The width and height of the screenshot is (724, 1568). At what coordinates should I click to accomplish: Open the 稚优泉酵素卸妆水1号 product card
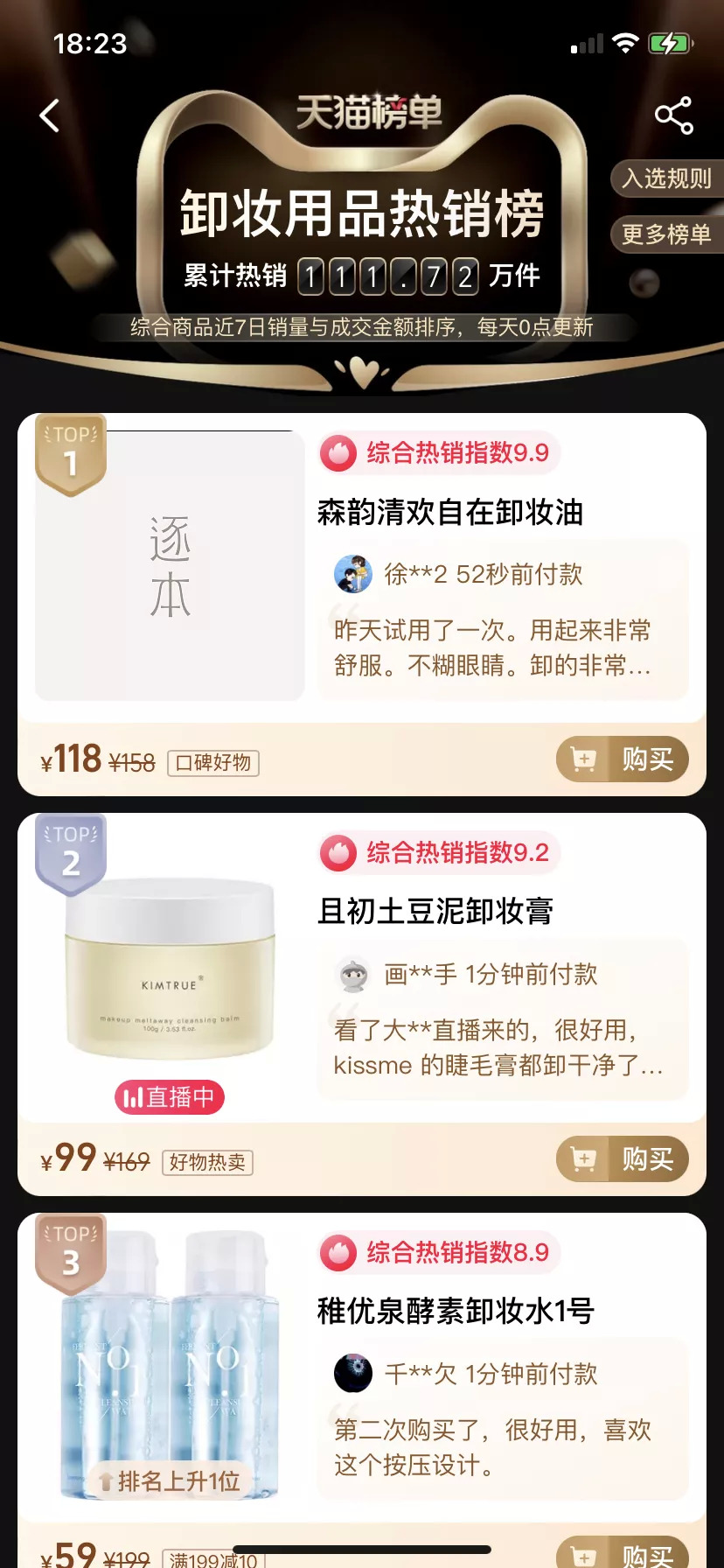pos(455,1311)
